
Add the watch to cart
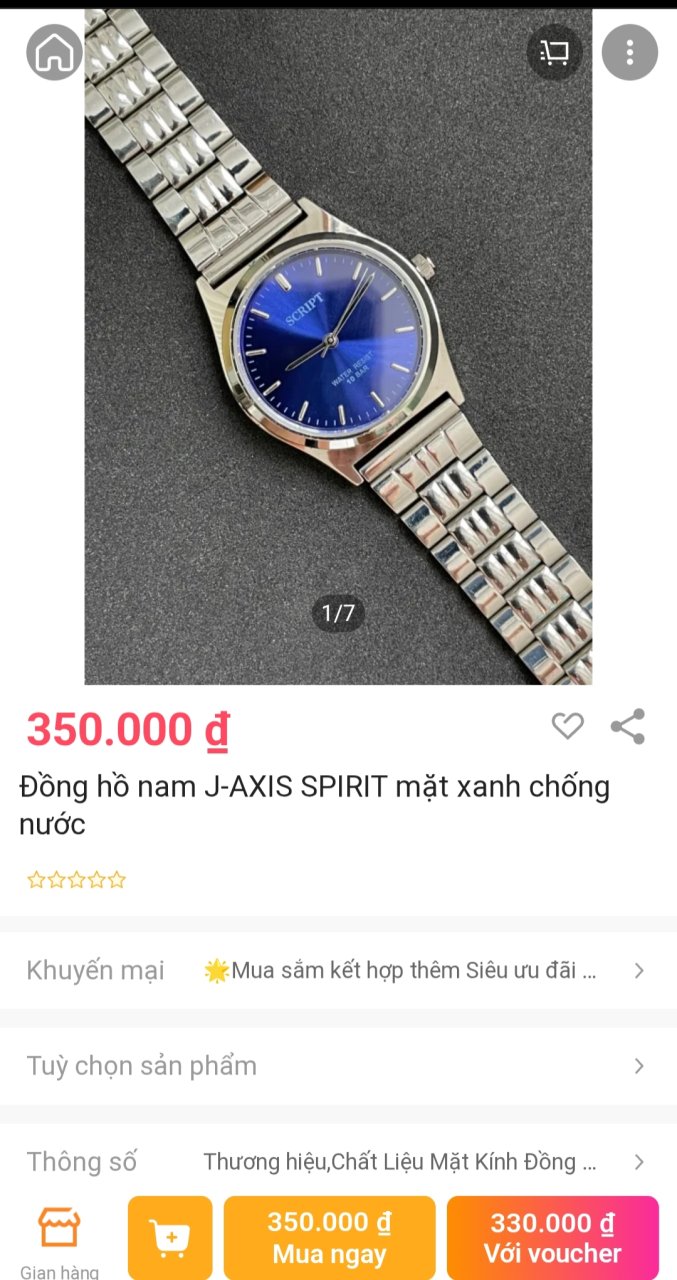tap(170, 1238)
